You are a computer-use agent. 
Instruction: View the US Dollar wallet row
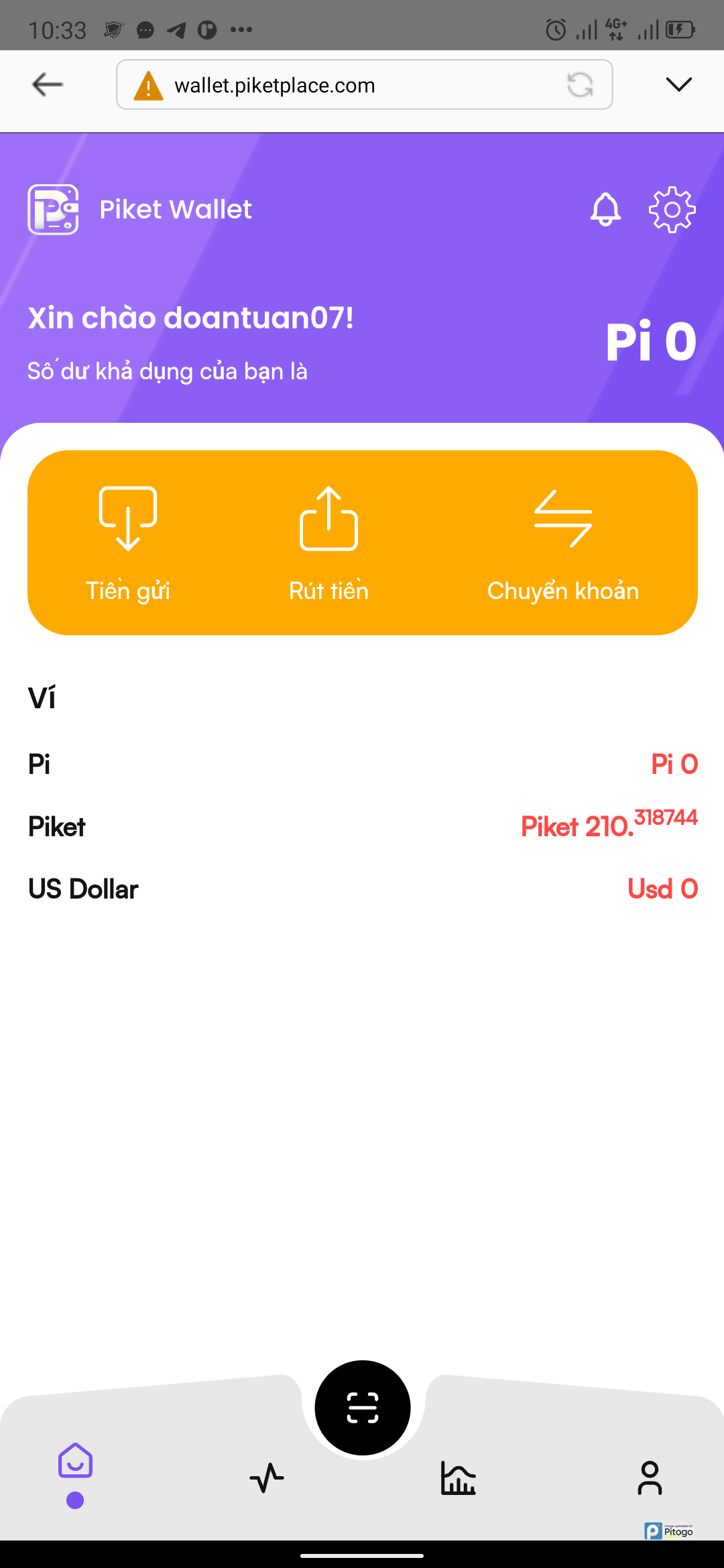click(x=362, y=889)
